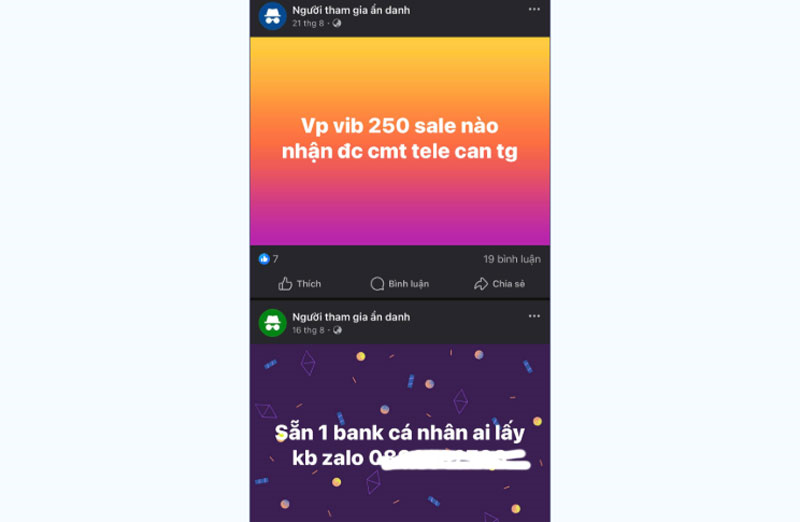View the 19 bình luận comments
The image size is (800, 522).
click(x=511, y=259)
